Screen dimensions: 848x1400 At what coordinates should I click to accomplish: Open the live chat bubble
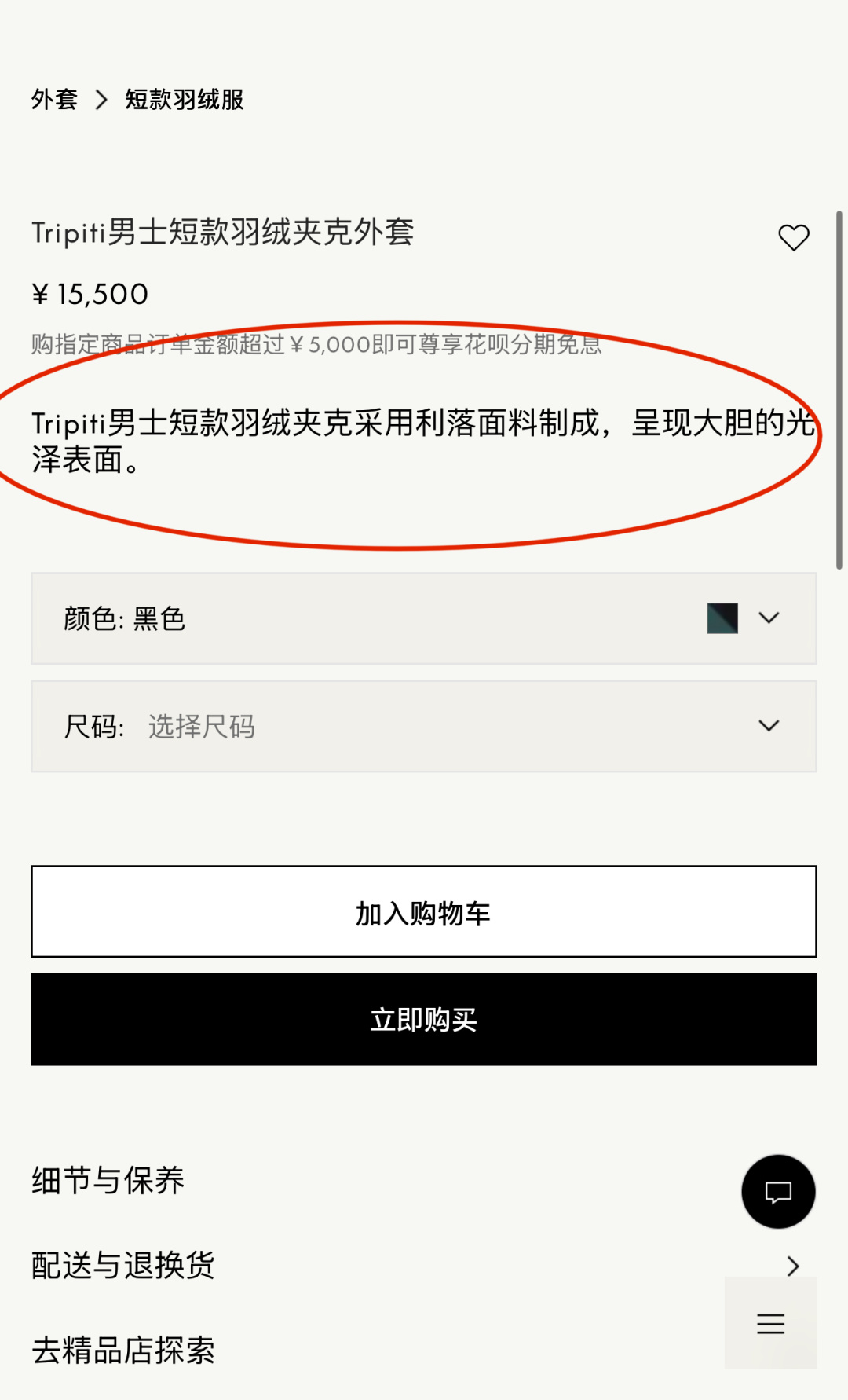pos(778,1192)
